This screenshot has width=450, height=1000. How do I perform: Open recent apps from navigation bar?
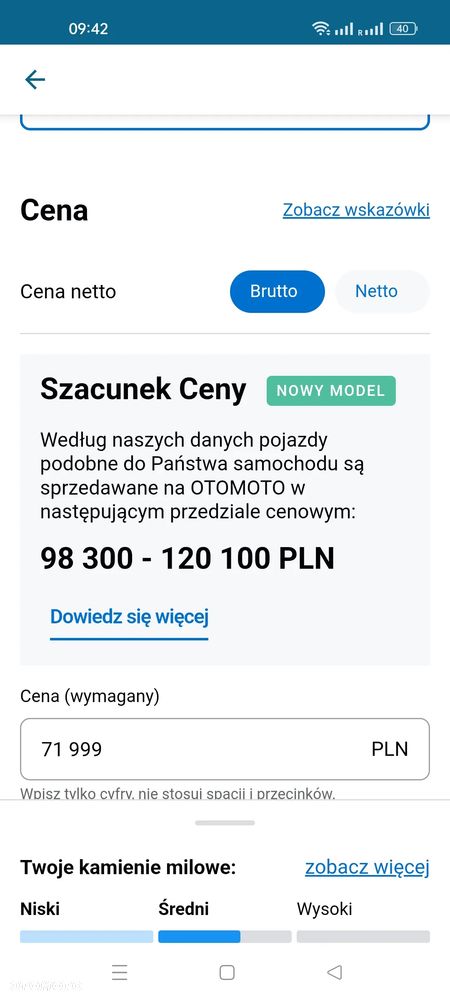click(x=119, y=972)
